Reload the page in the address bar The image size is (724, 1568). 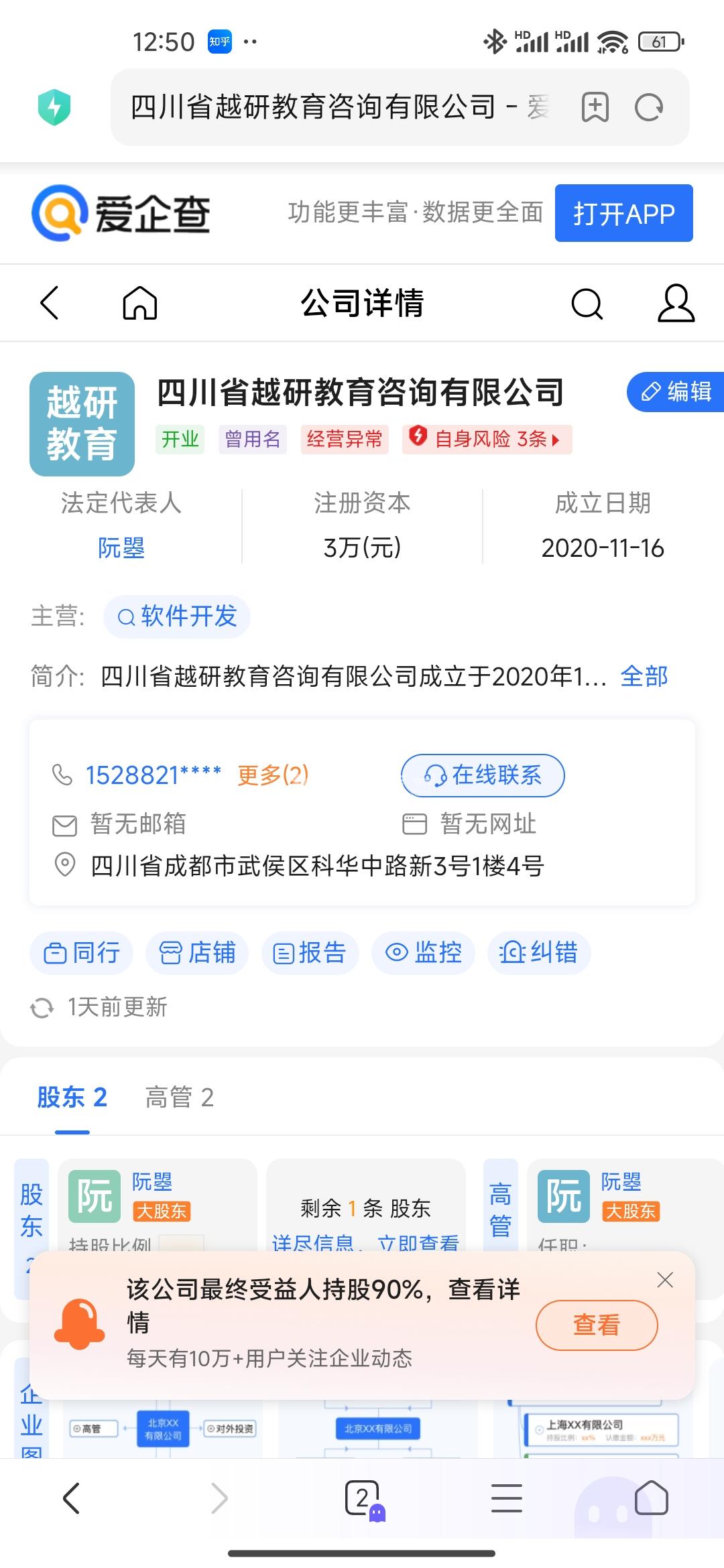(648, 107)
